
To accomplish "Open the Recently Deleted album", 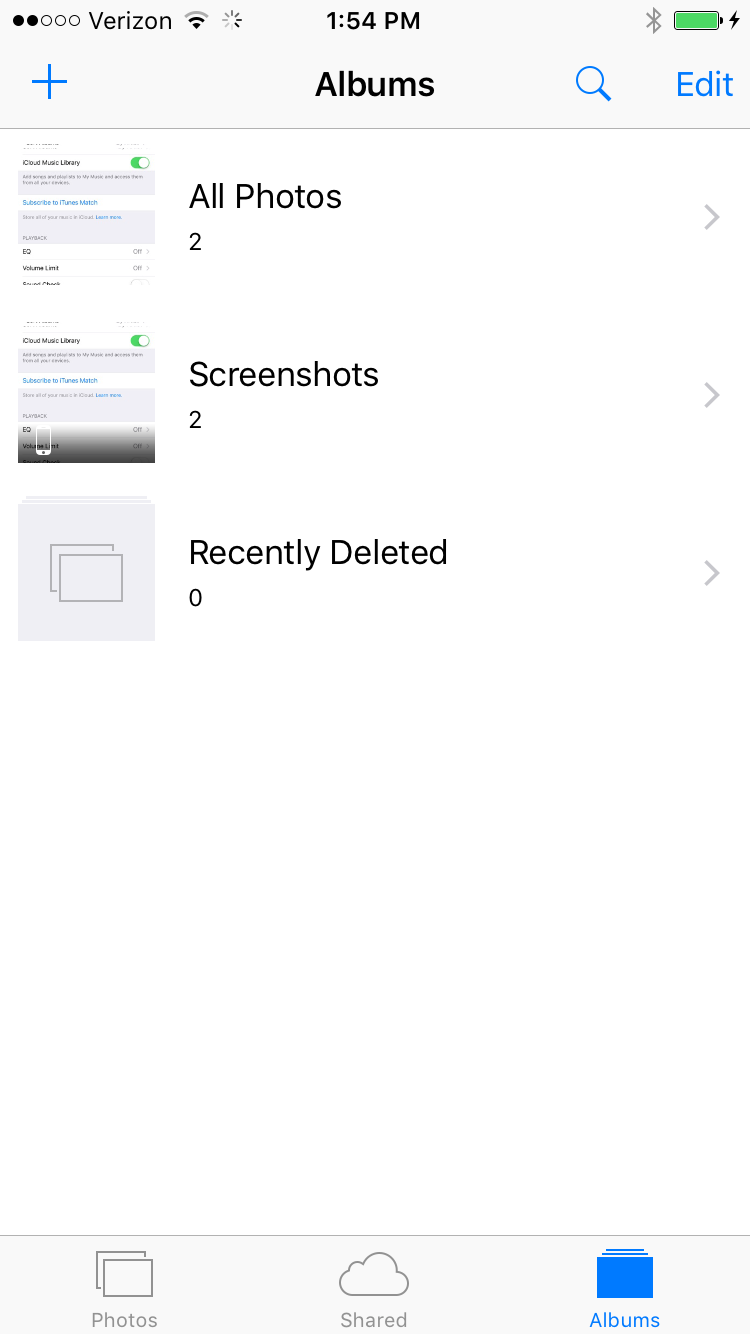I will [x=375, y=573].
